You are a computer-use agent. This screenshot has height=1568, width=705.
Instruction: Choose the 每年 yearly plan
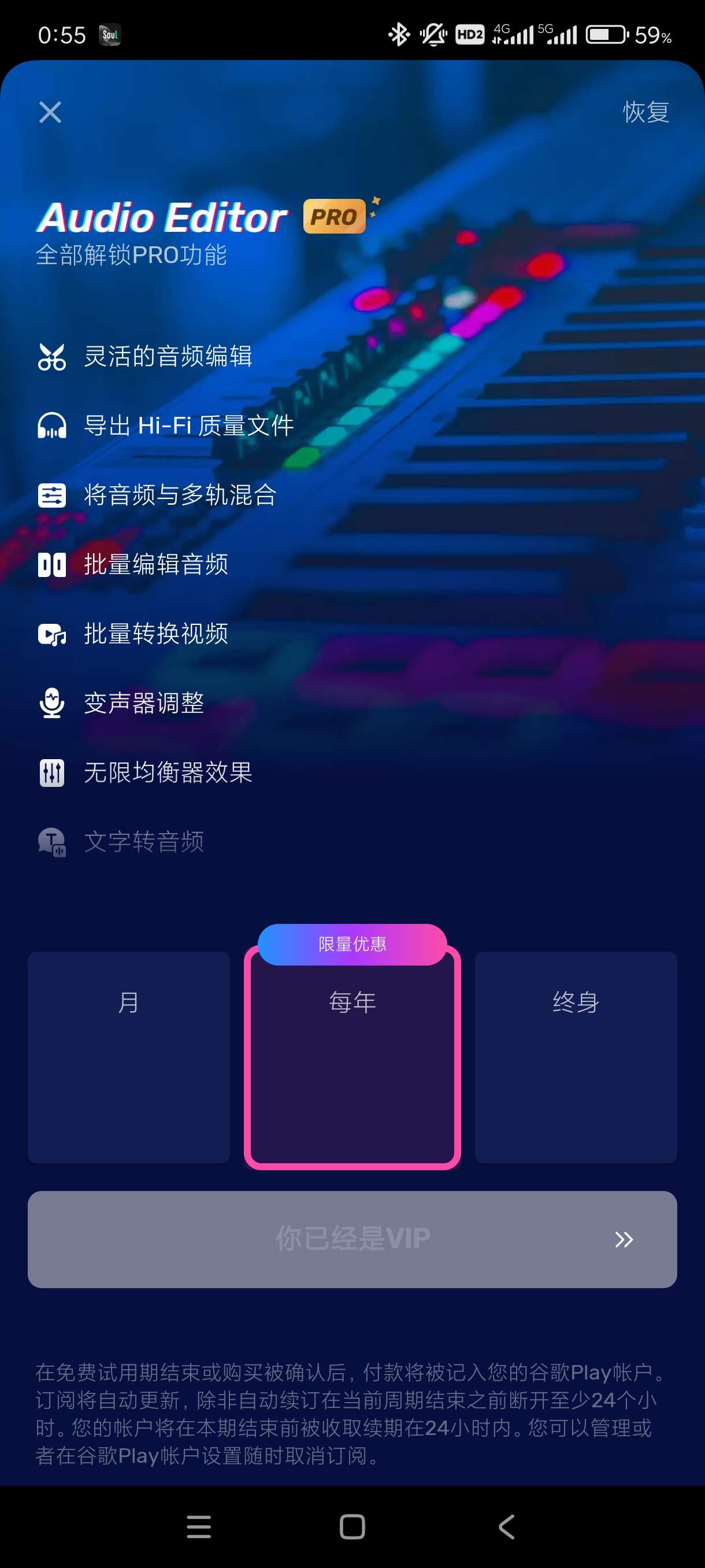[352, 1057]
